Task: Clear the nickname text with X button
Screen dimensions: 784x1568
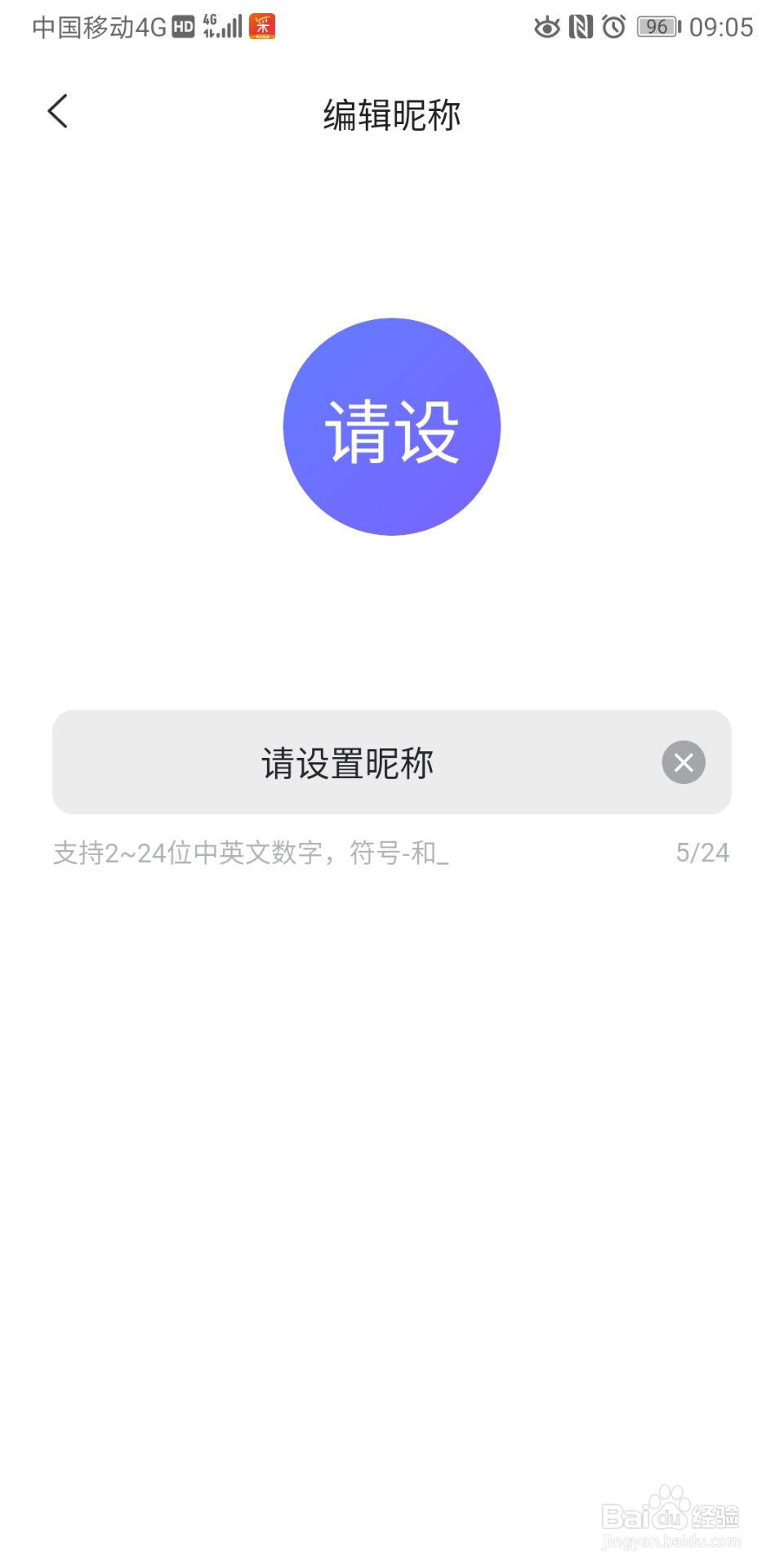Action: pyautogui.click(x=684, y=763)
